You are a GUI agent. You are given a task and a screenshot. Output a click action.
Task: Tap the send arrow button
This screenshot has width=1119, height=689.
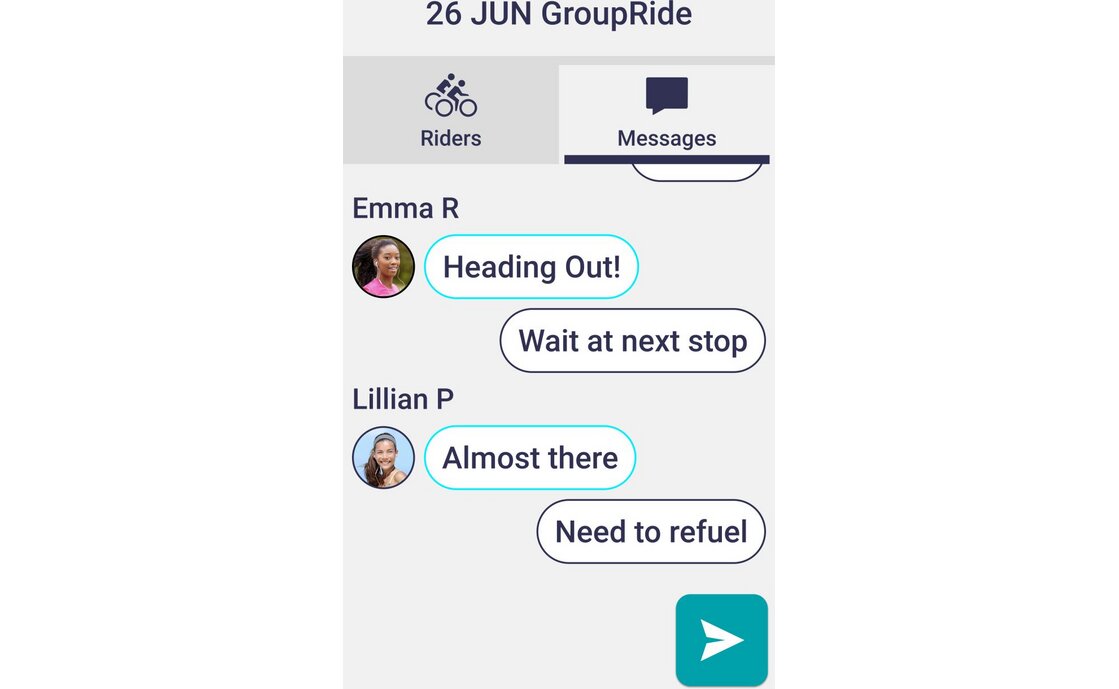[x=721, y=640]
